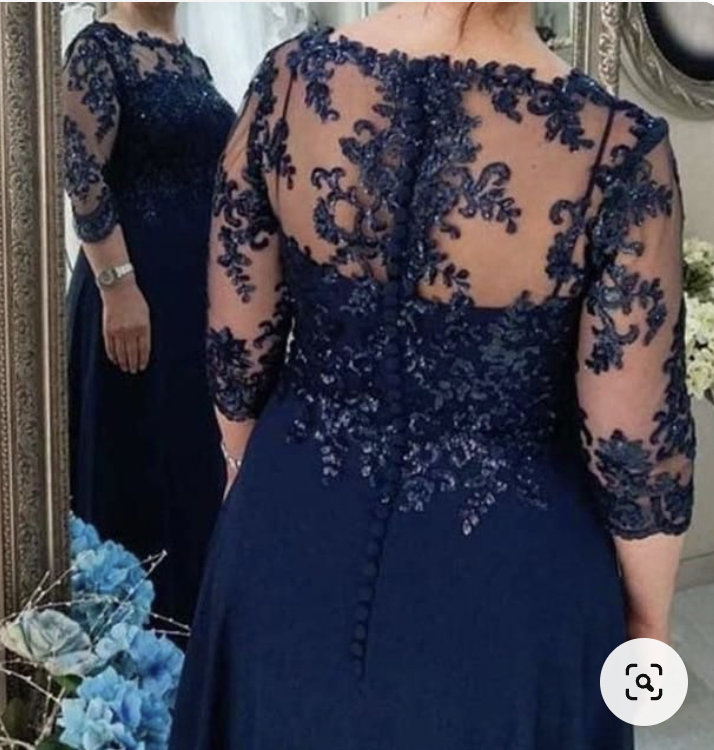Screen dimensions: 714x750
Task: Open the visual search lens icon
Action: click(x=644, y=682)
